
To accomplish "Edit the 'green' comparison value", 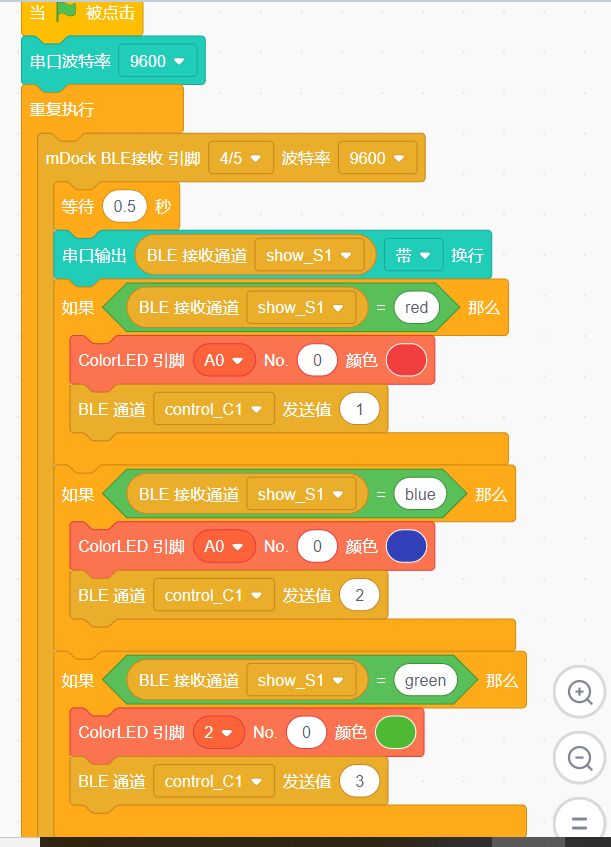I will [x=425, y=680].
